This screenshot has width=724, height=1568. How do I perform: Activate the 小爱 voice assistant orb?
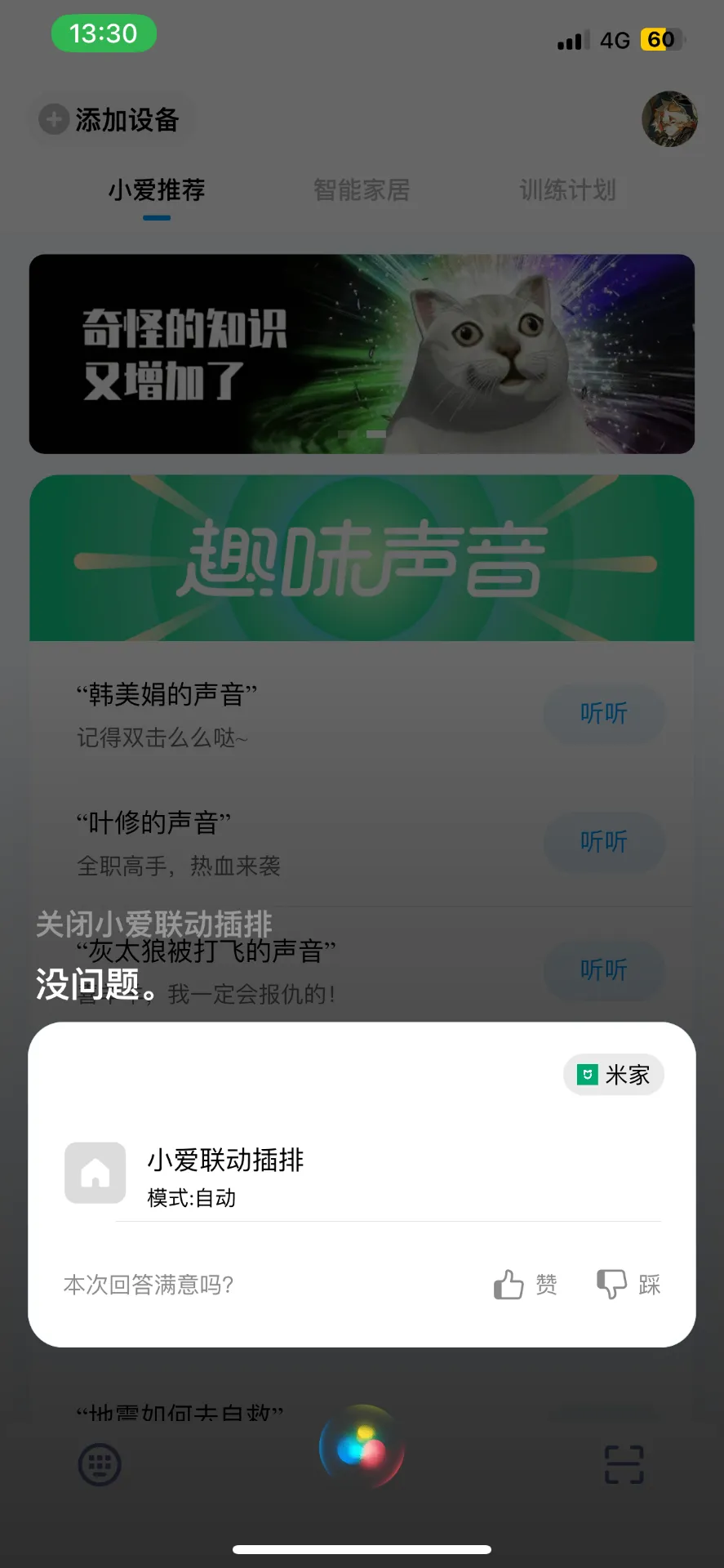click(362, 1448)
